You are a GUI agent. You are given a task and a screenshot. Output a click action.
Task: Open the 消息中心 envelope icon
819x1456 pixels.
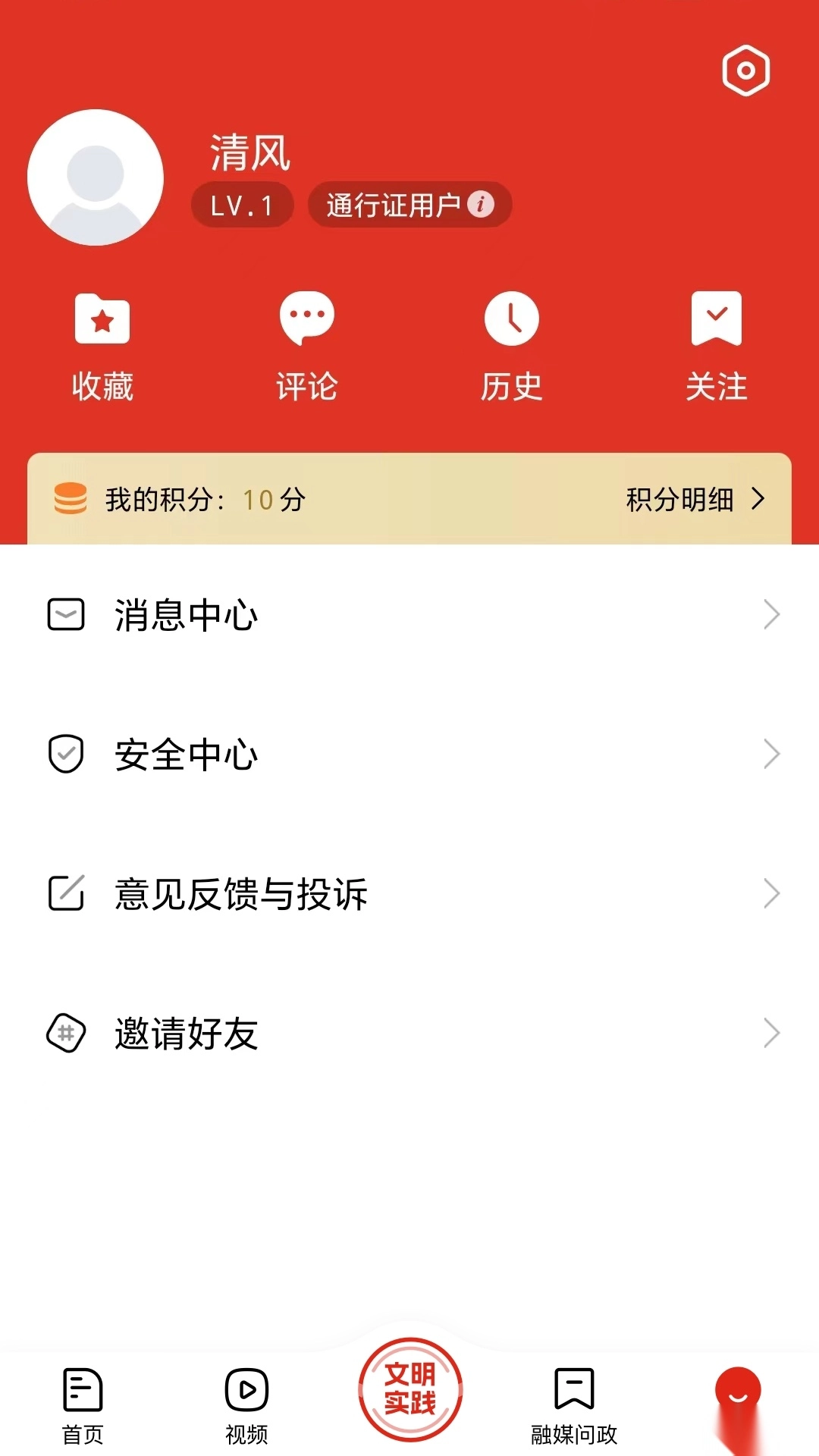click(65, 616)
